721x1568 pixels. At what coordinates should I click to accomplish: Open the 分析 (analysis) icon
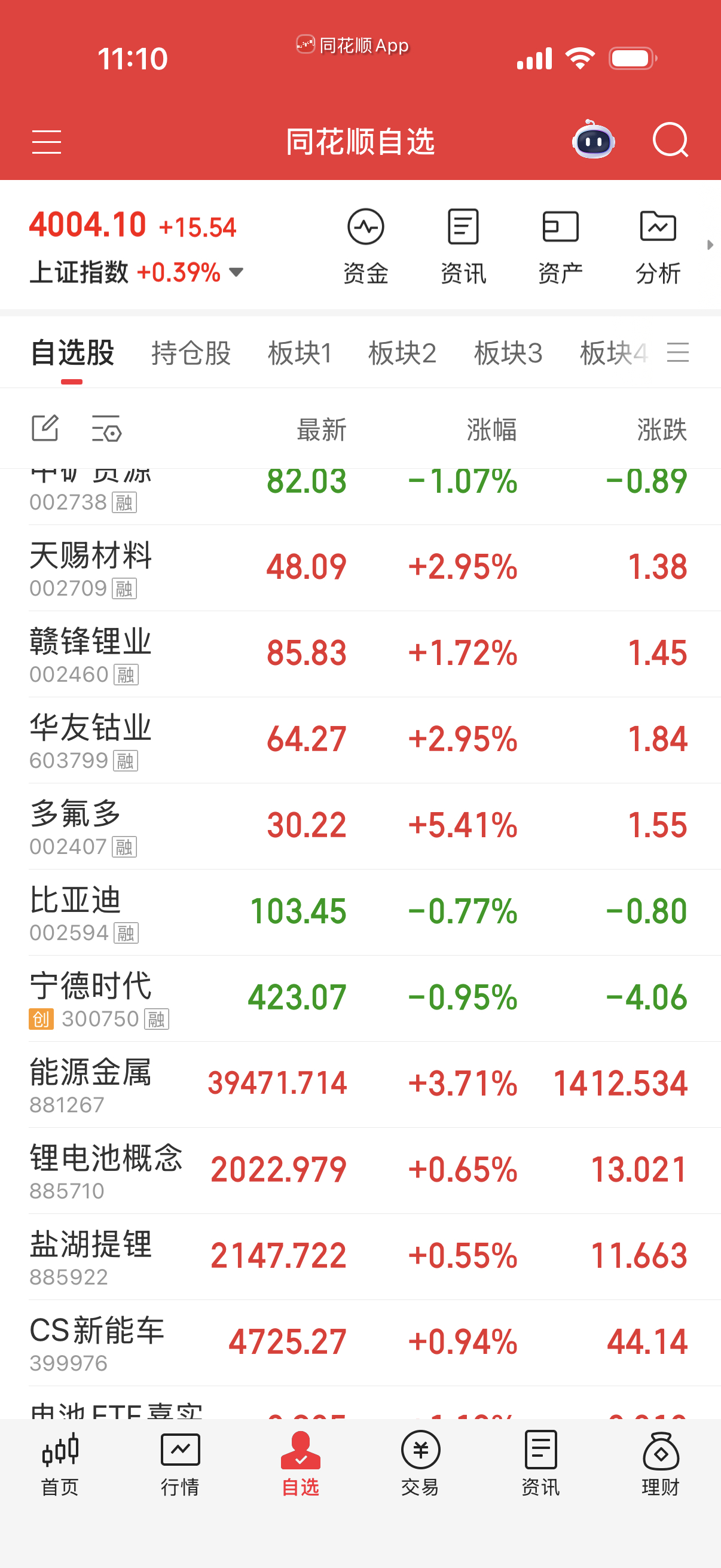(x=658, y=243)
